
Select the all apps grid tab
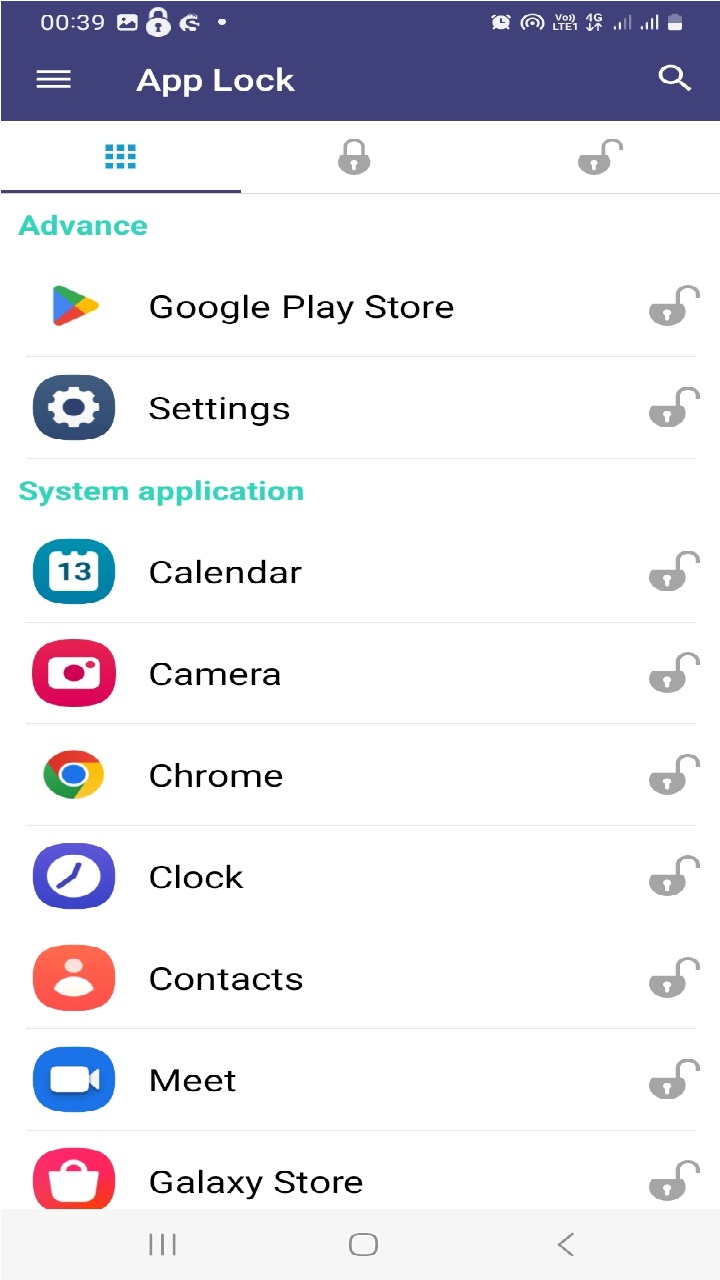point(119,156)
